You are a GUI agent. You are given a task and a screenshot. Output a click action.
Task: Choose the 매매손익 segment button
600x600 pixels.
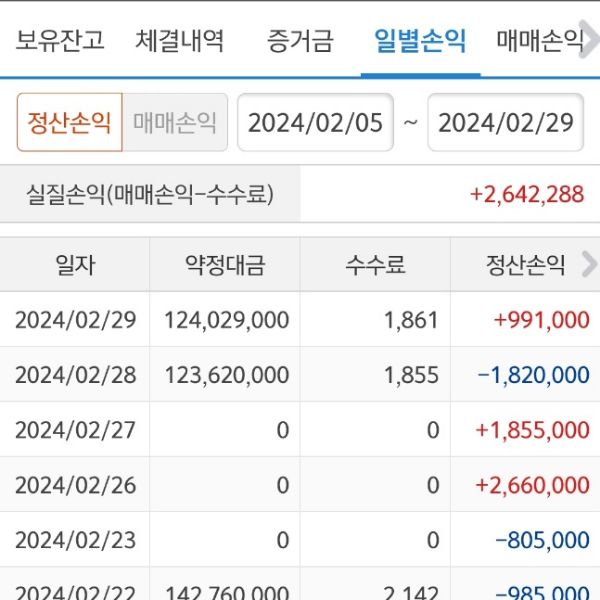pyautogui.click(x=175, y=122)
